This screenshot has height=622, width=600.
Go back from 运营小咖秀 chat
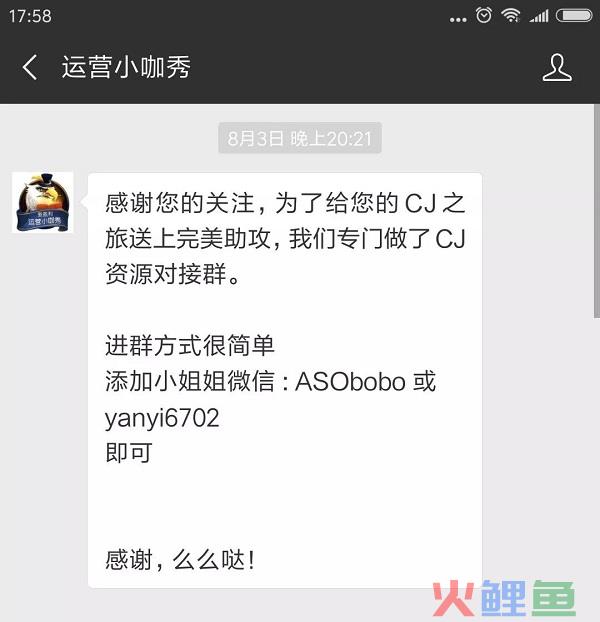pyautogui.click(x=30, y=68)
